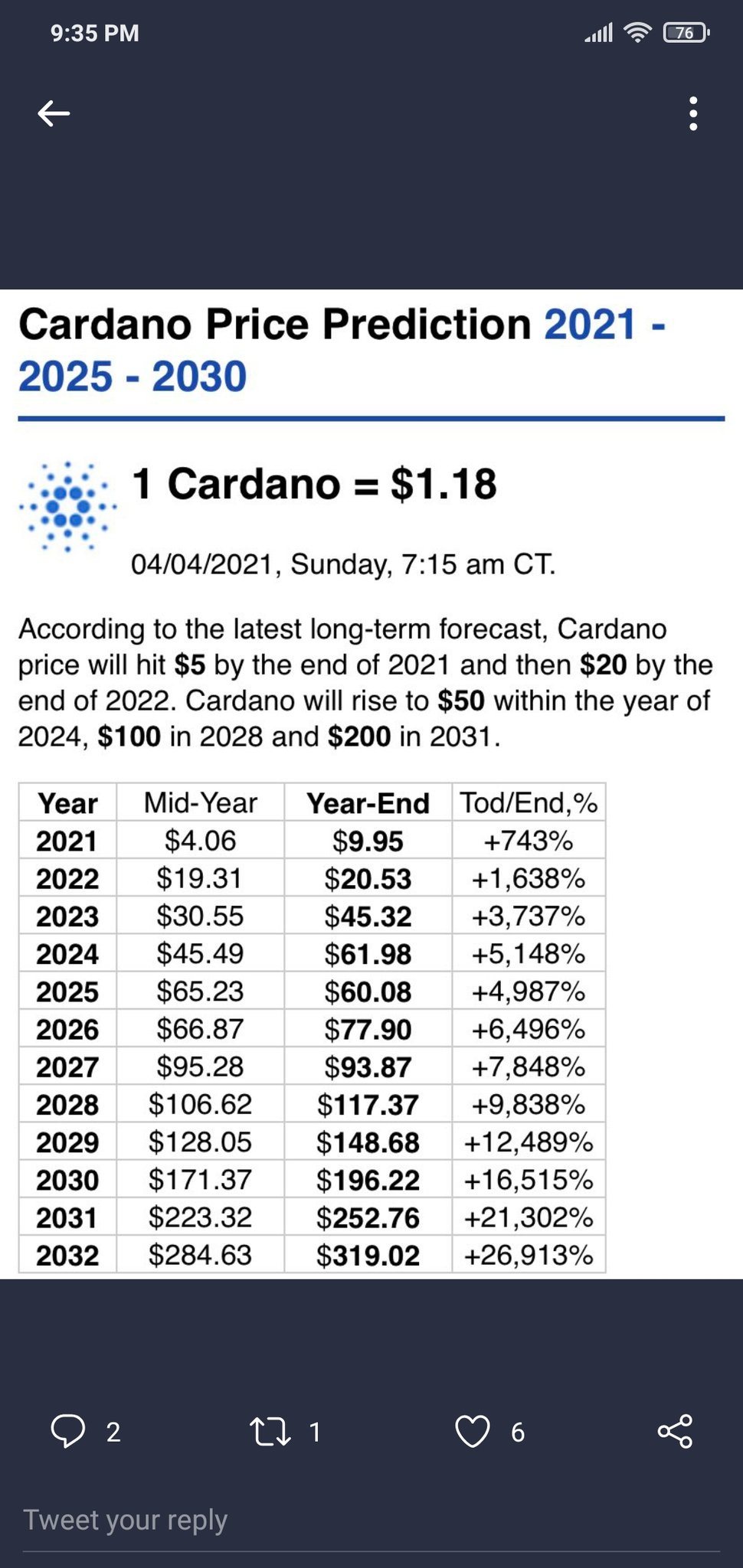
Task: Focus the Tweet your reply field
Action: 371,1520
